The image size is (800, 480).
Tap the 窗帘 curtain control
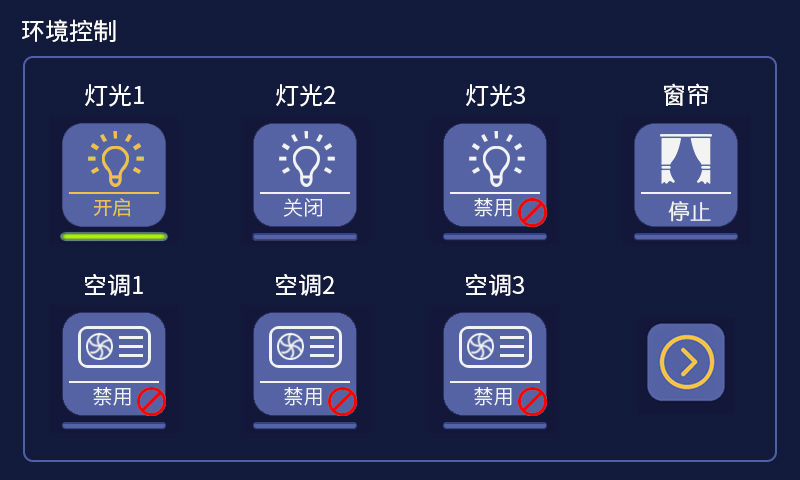point(686,175)
